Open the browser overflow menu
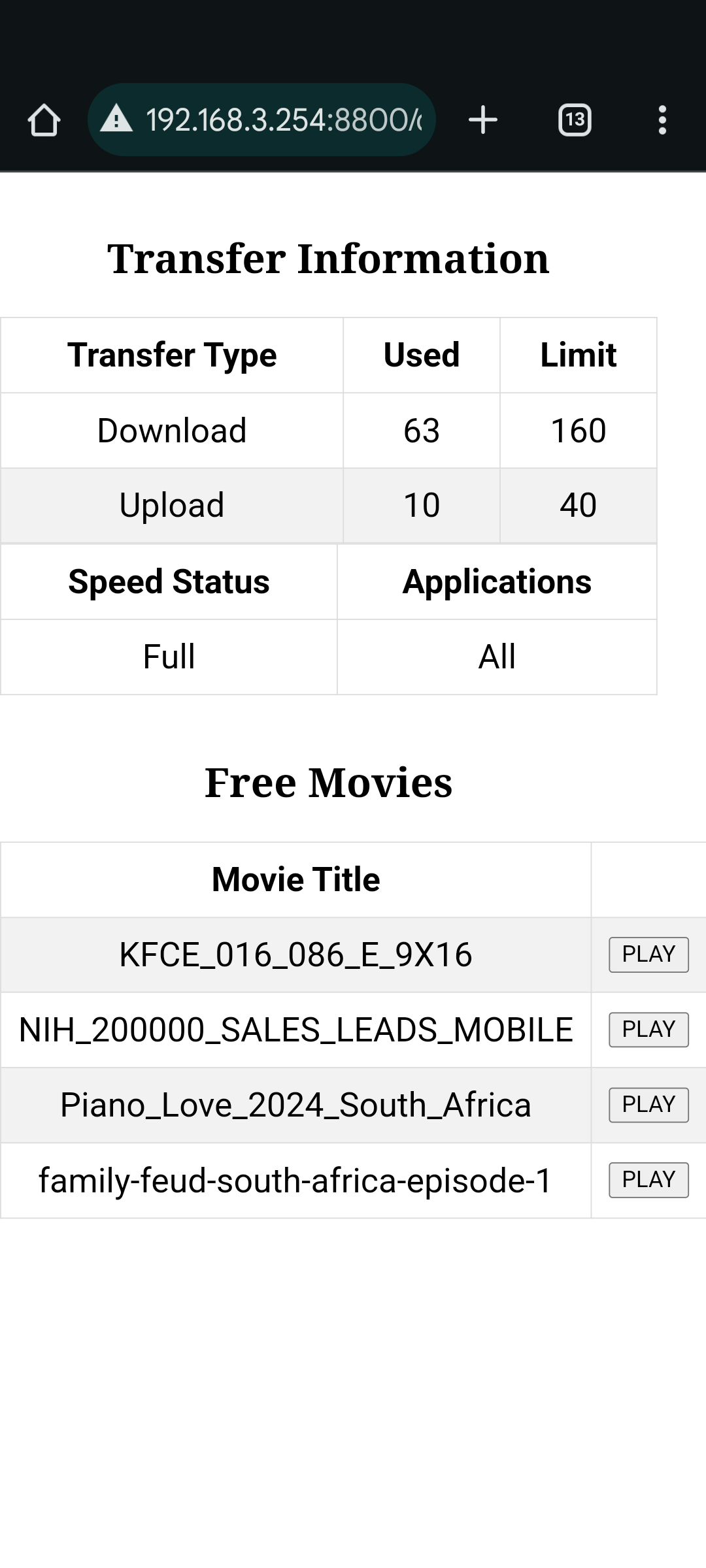The image size is (706, 1568). click(662, 120)
